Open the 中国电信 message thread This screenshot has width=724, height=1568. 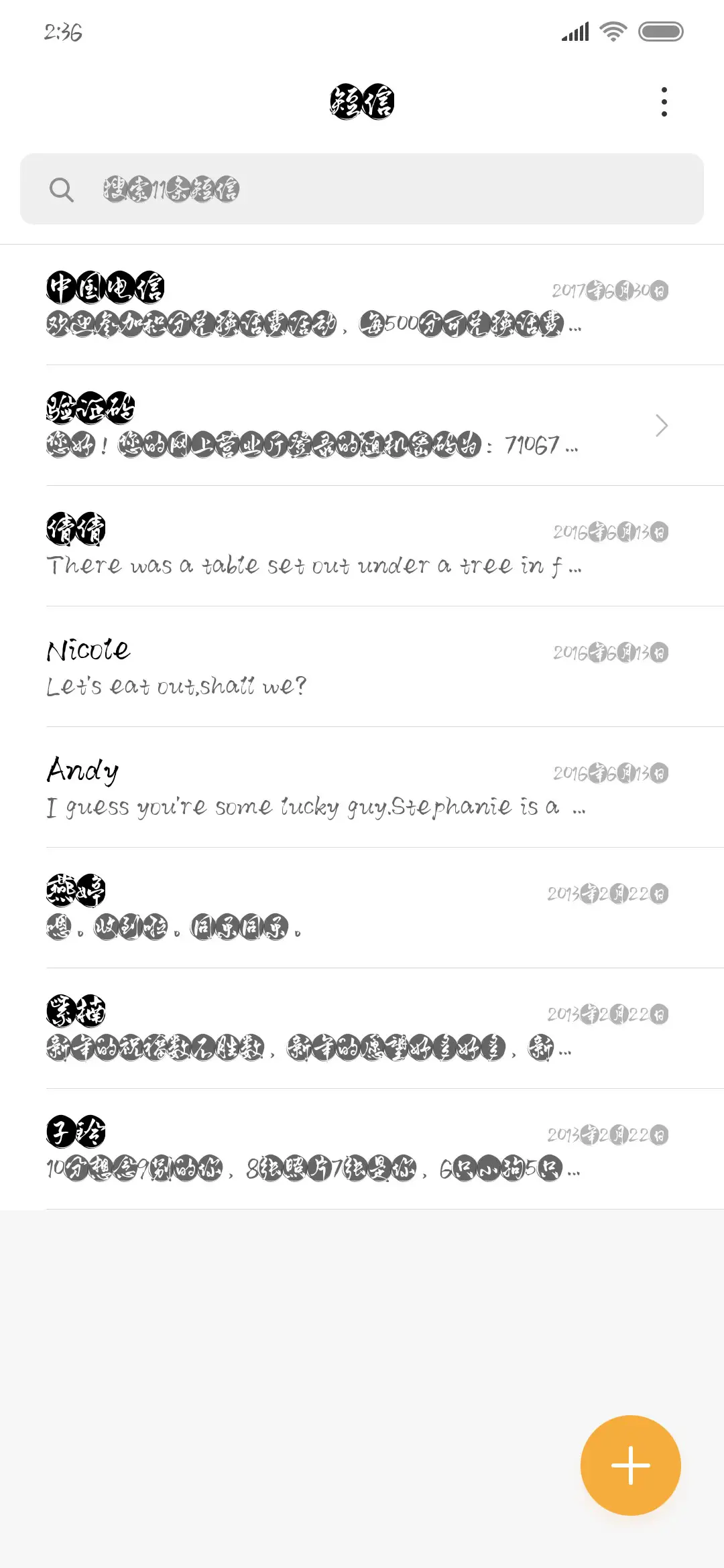tap(362, 306)
